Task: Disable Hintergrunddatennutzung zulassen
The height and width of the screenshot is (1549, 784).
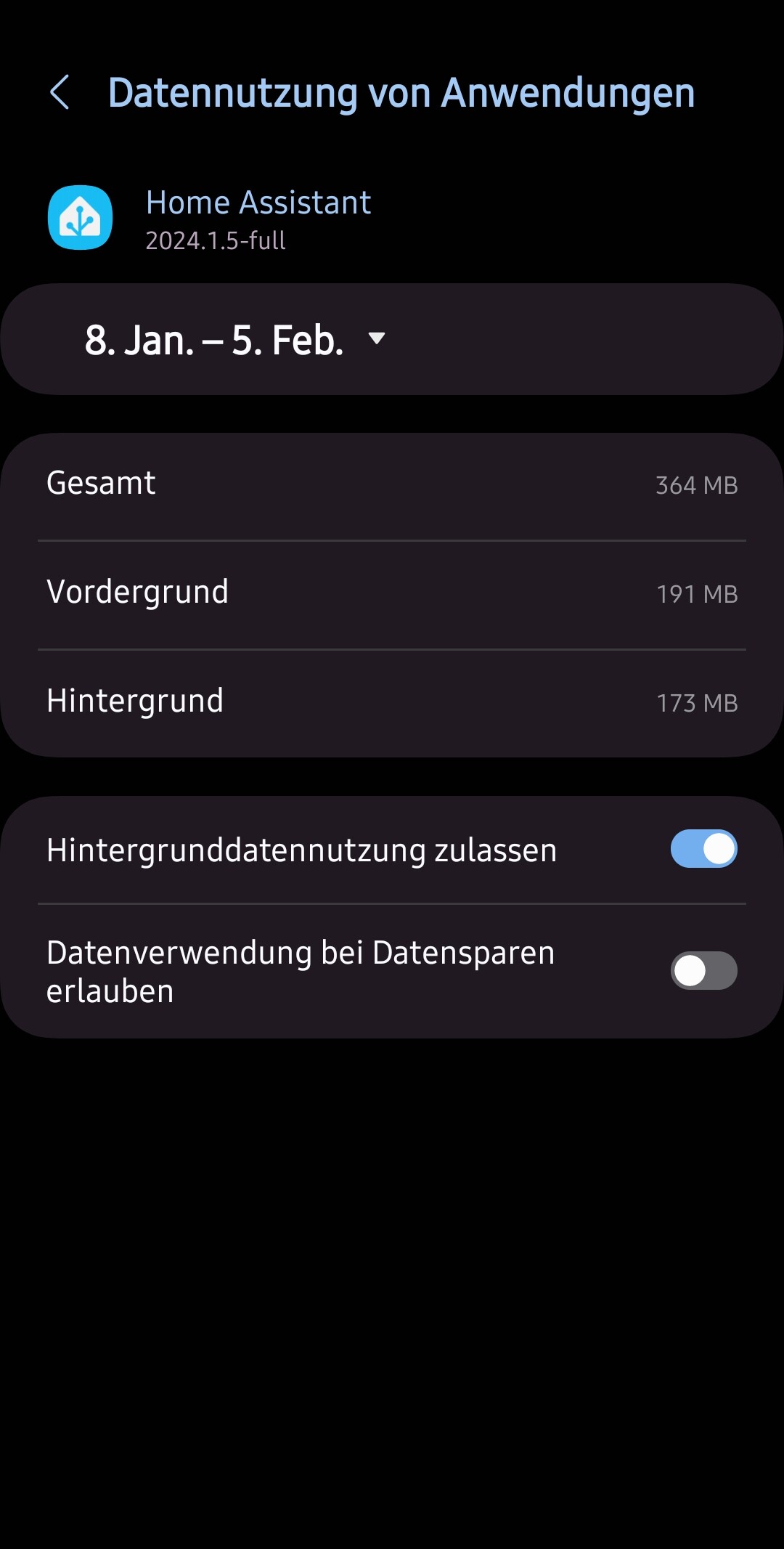Action: (x=703, y=849)
